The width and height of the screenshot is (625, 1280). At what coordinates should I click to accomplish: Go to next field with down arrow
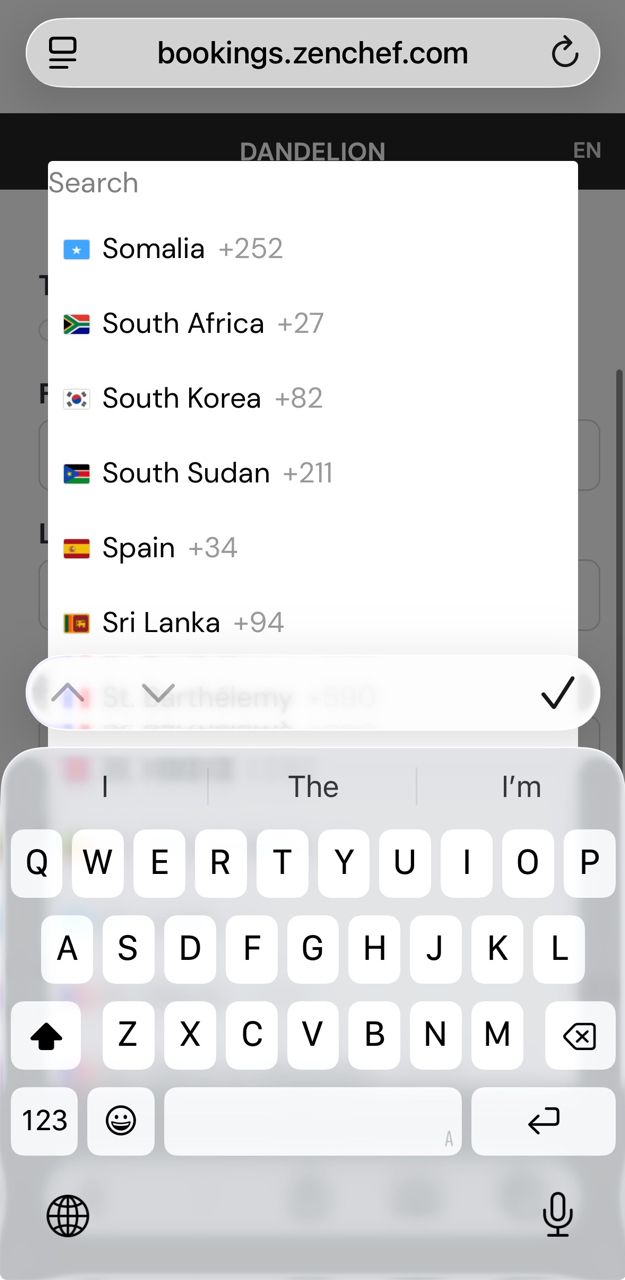[159, 692]
